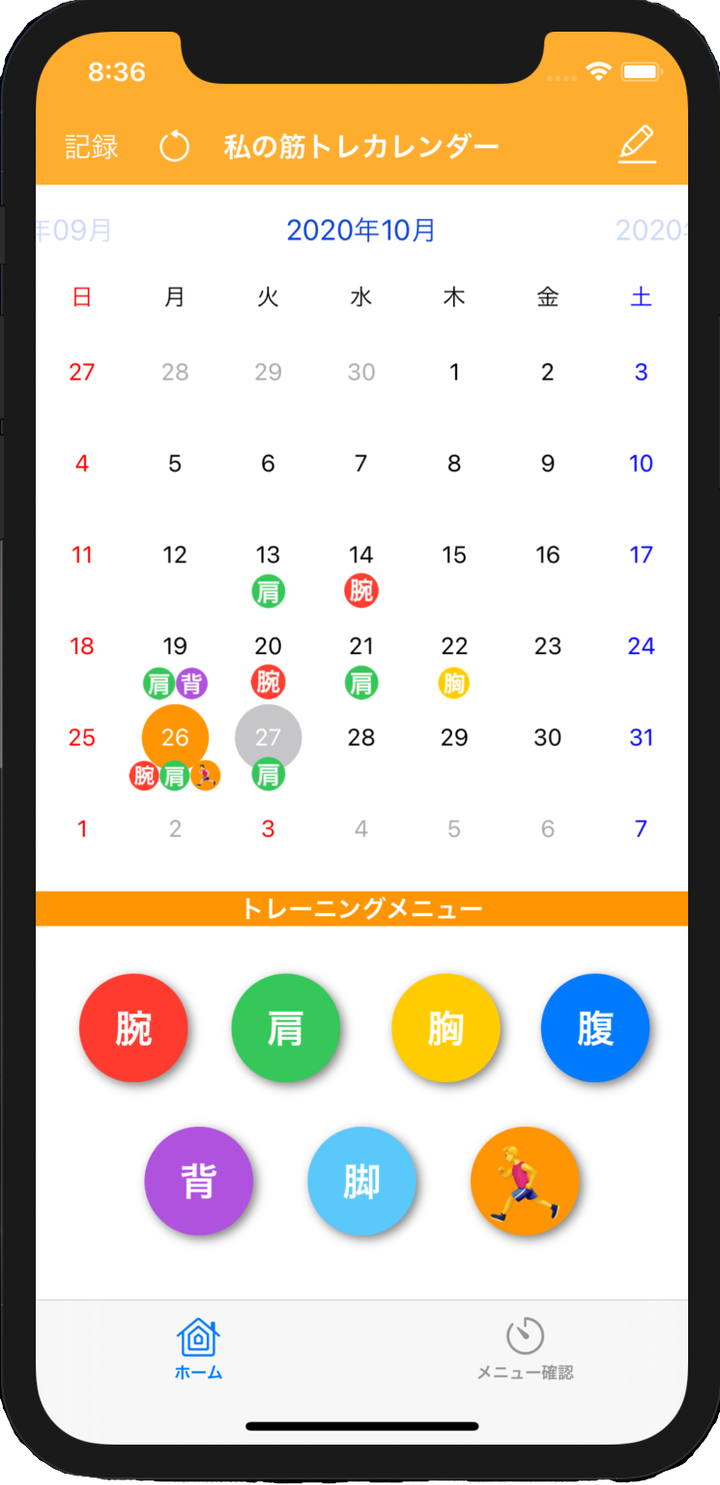Image resolution: width=720 pixels, height=1485 pixels.
Task: Tap the circular refresh icon
Action: (174, 147)
